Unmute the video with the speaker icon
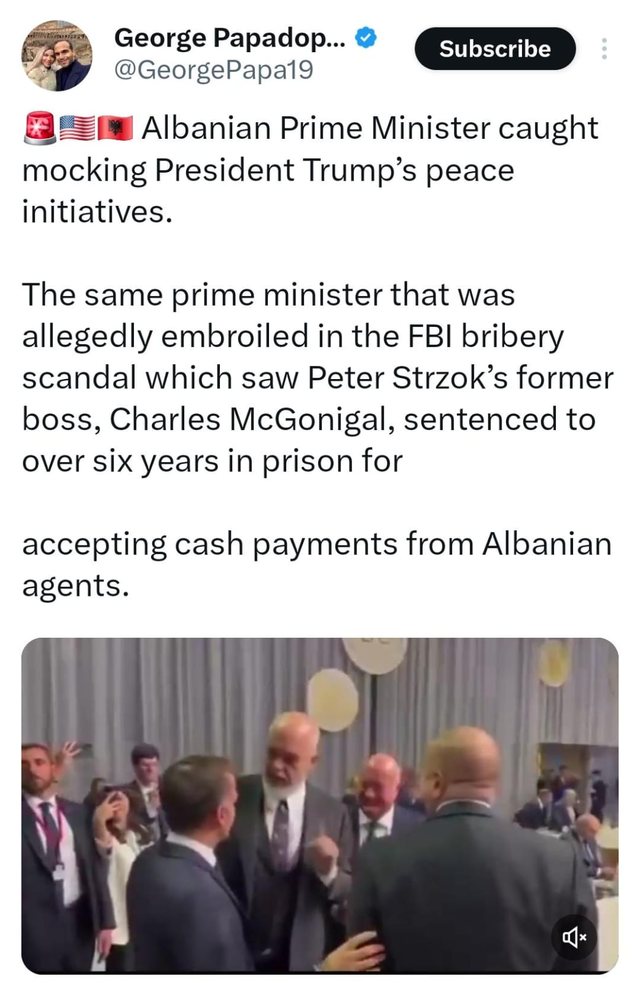 click(574, 938)
